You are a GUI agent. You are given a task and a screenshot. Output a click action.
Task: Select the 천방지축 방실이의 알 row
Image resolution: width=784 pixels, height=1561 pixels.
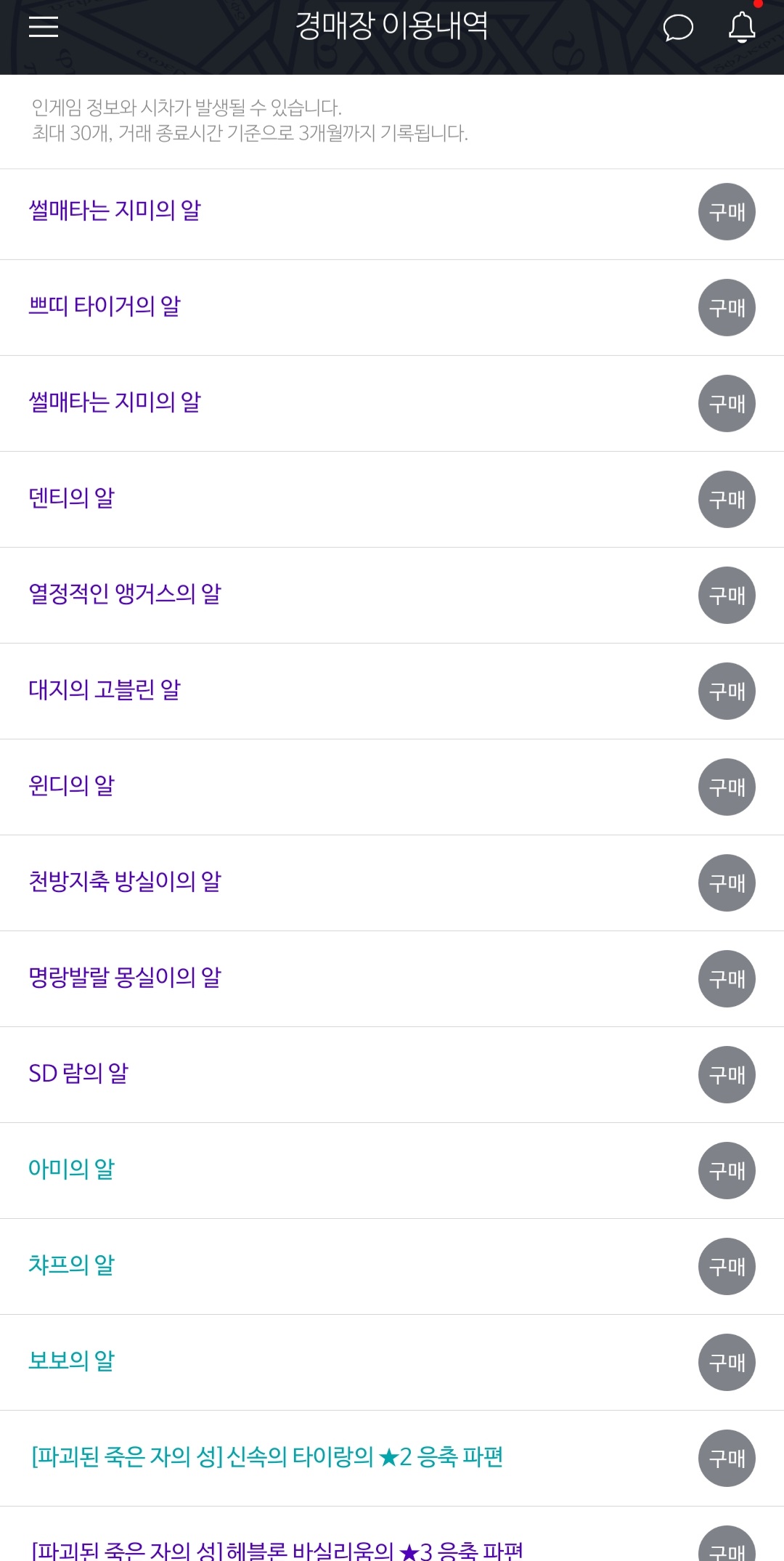(x=392, y=883)
